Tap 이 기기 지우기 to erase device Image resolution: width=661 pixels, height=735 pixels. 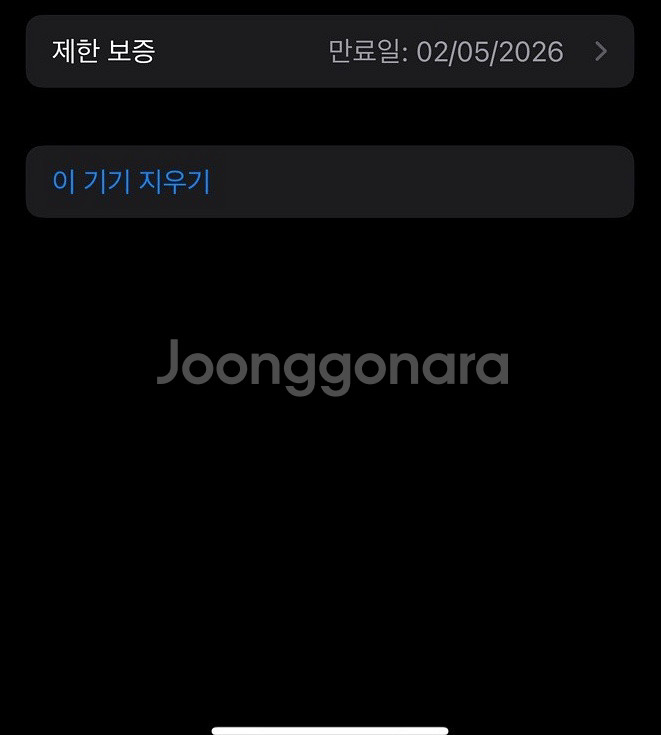coord(131,182)
